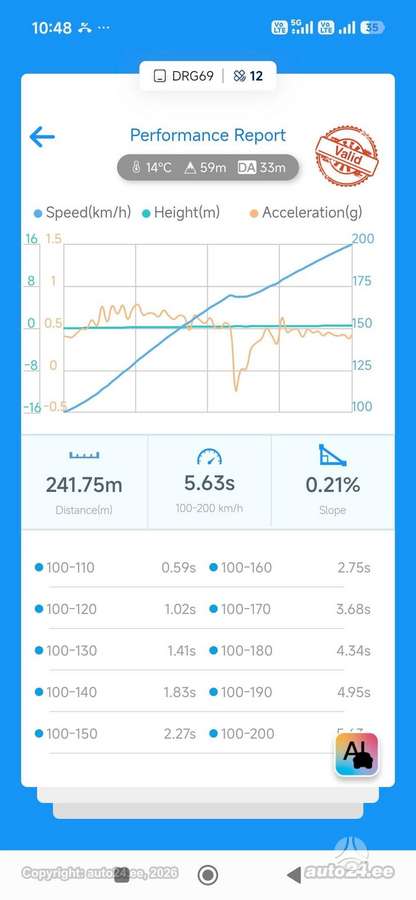This screenshot has width=416, height=900.
Task: Toggle the Acceleration(g) chart legend
Action: click(306, 213)
